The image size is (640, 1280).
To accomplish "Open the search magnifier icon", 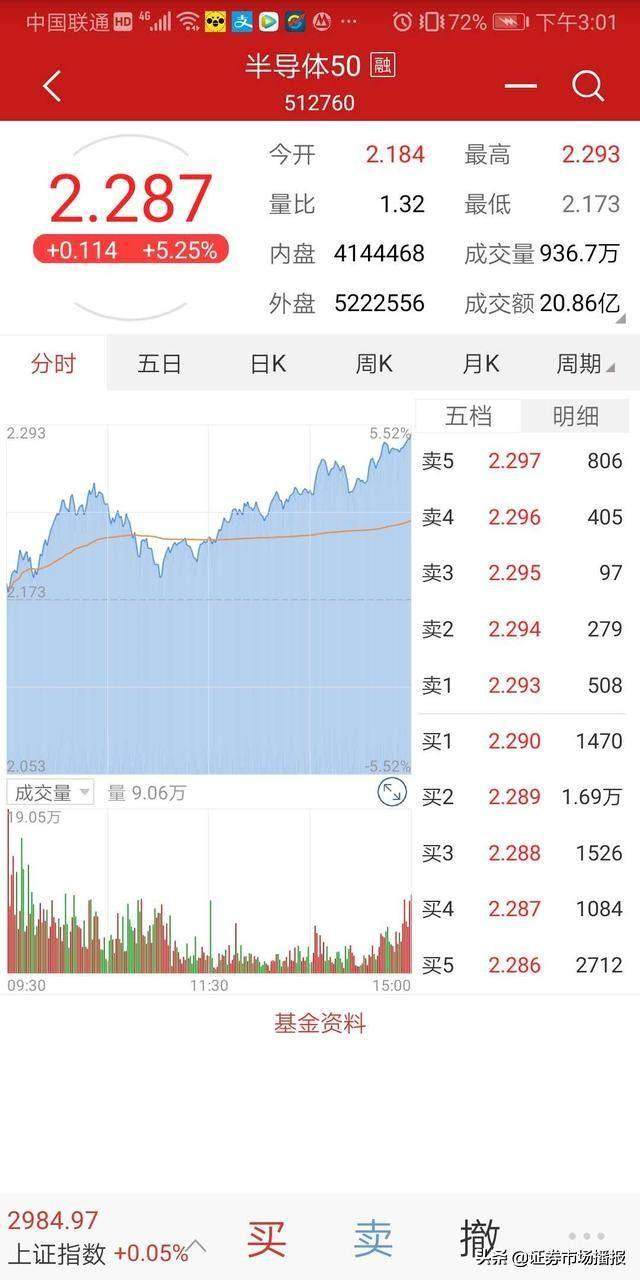I will point(588,86).
